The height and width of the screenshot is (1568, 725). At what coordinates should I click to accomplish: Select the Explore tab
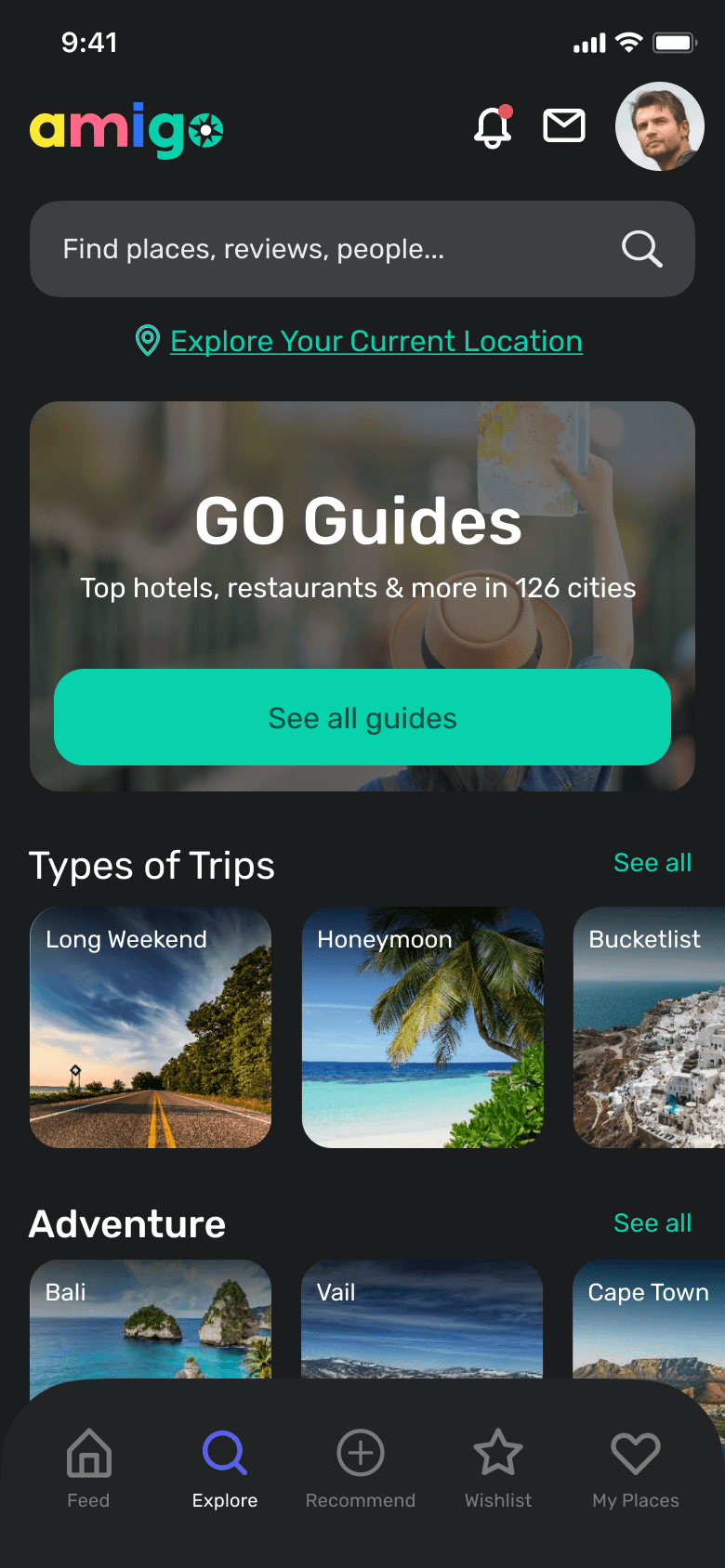[x=225, y=1470]
